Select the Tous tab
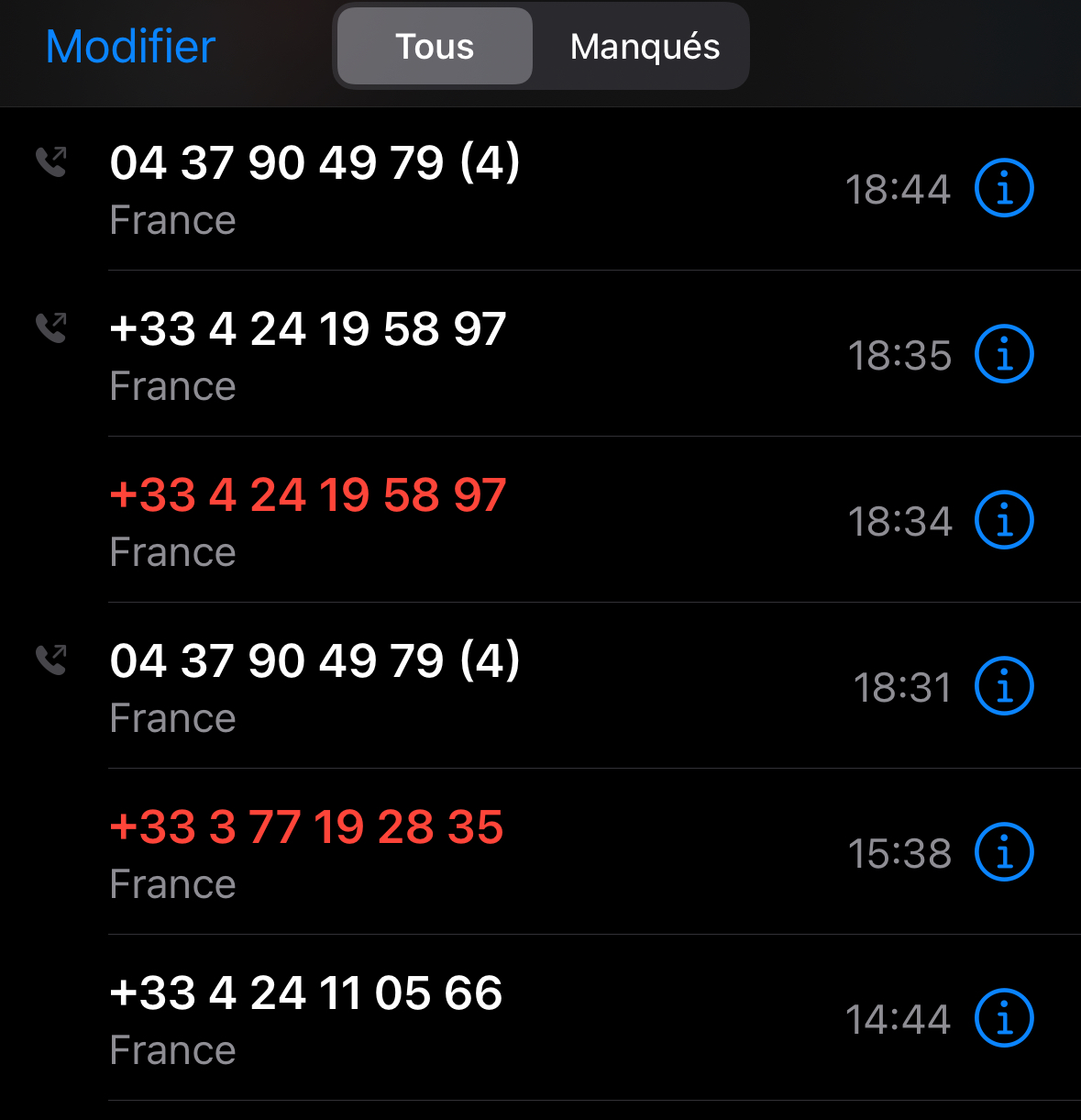The height and width of the screenshot is (1120, 1081). pyautogui.click(x=435, y=47)
